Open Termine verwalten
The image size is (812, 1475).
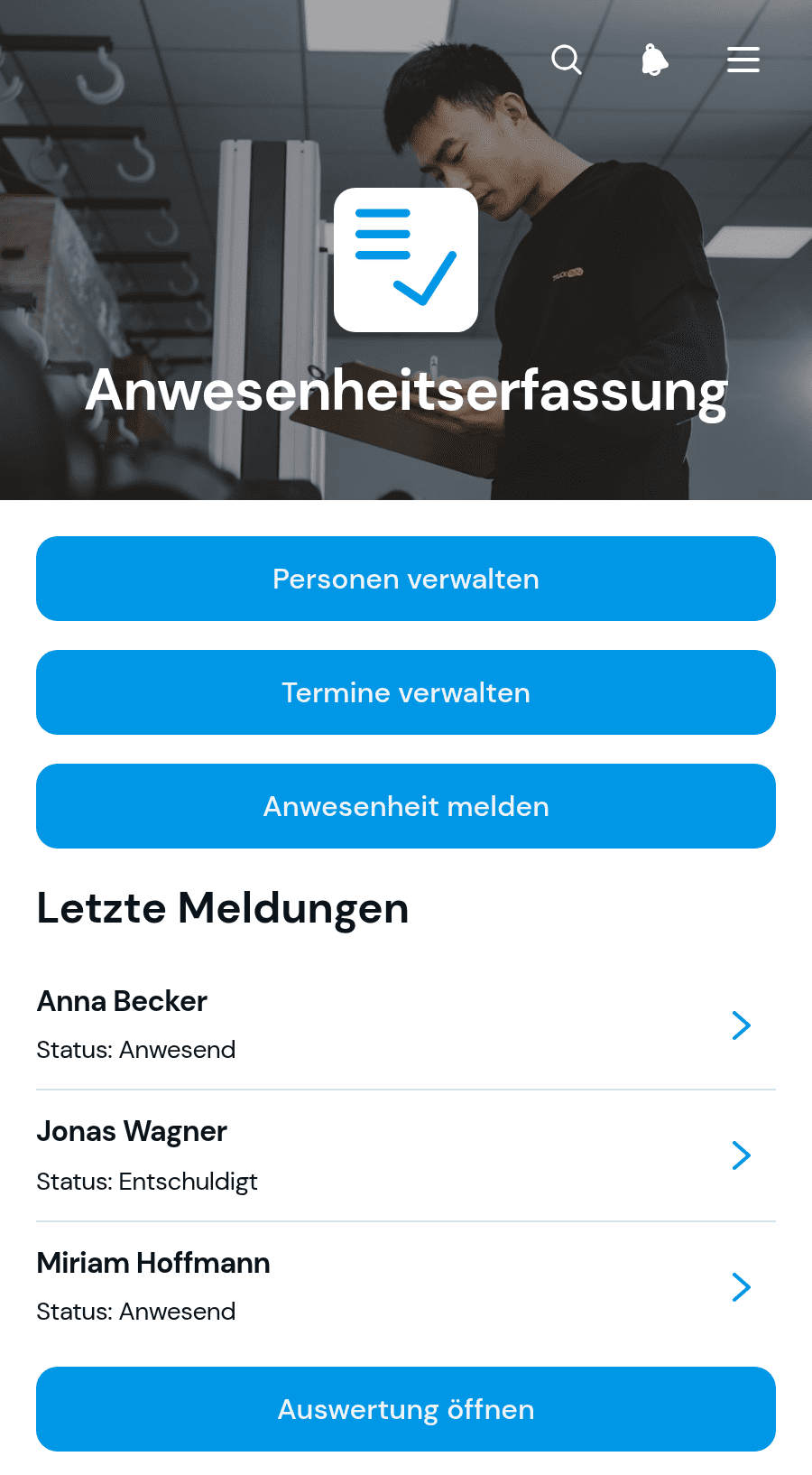point(406,692)
